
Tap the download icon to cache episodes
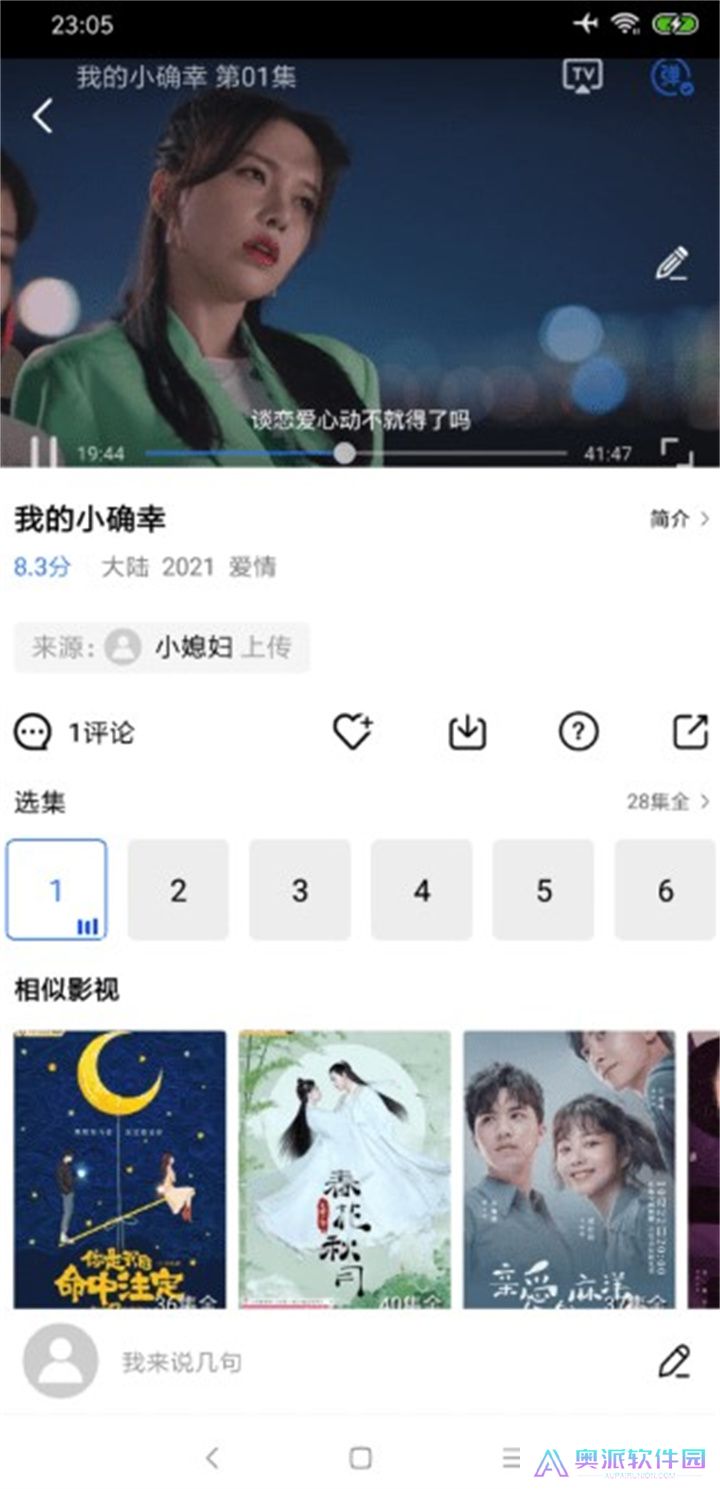point(467,733)
